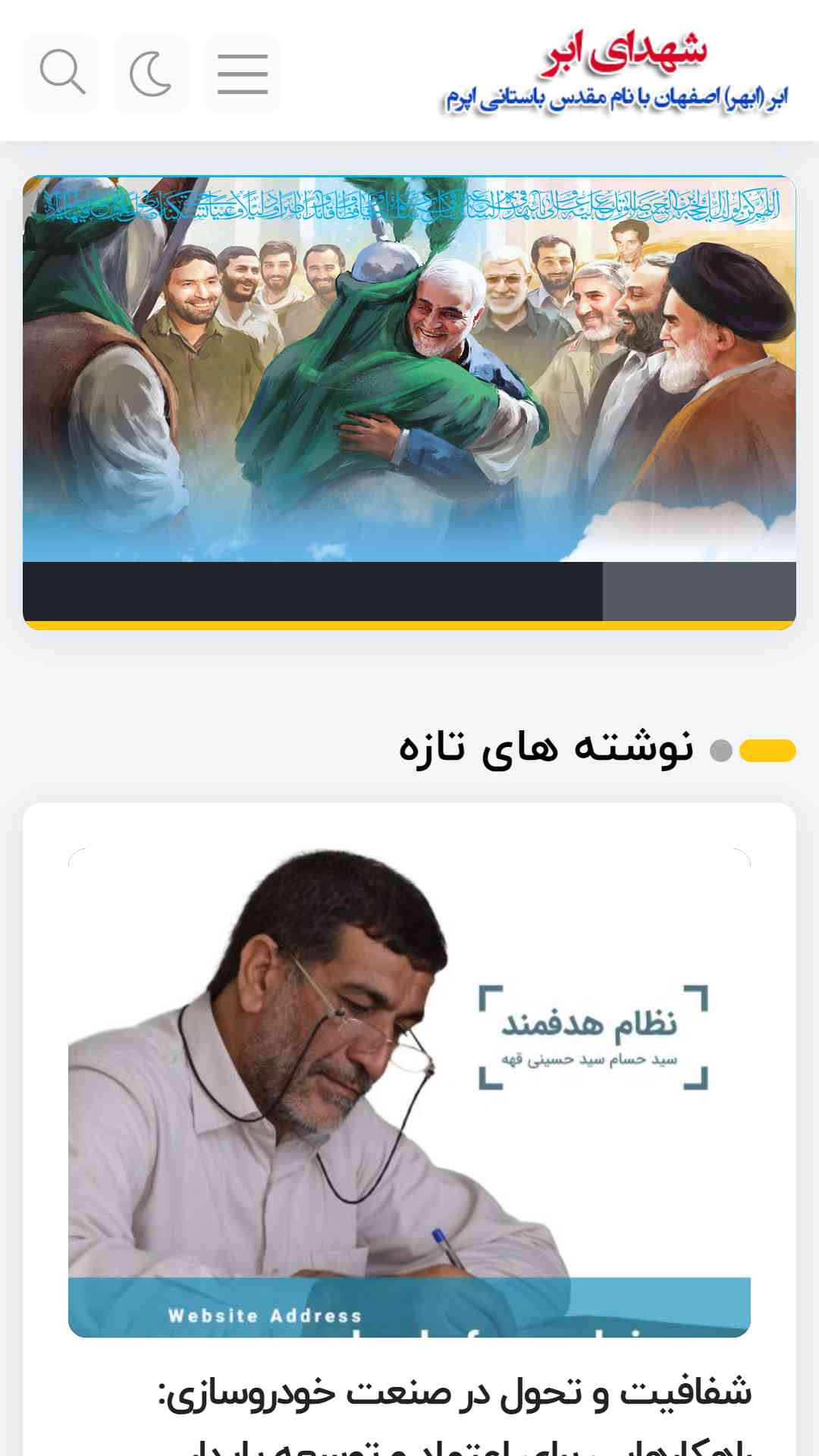Image resolution: width=819 pixels, height=1456 pixels.
Task: Open the نظام هدفمند article image
Action: 409,1092
